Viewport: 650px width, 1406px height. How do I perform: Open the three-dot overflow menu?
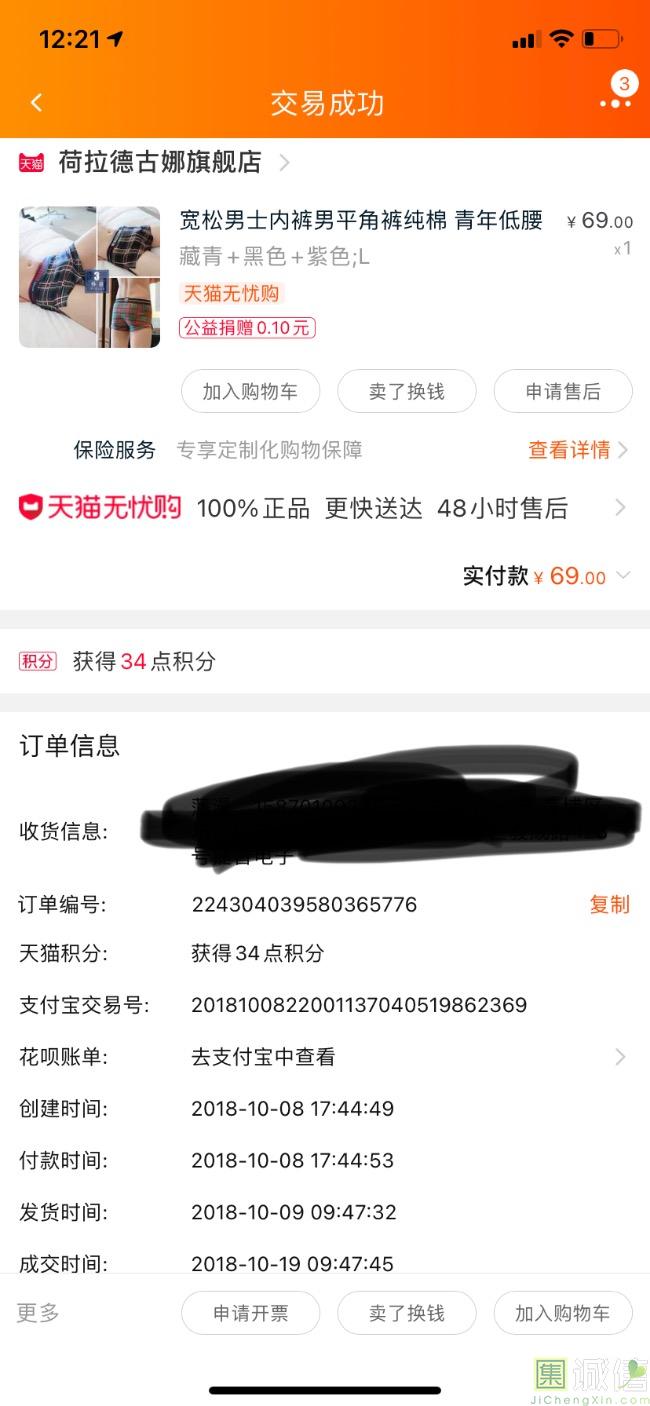click(x=614, y=102)
